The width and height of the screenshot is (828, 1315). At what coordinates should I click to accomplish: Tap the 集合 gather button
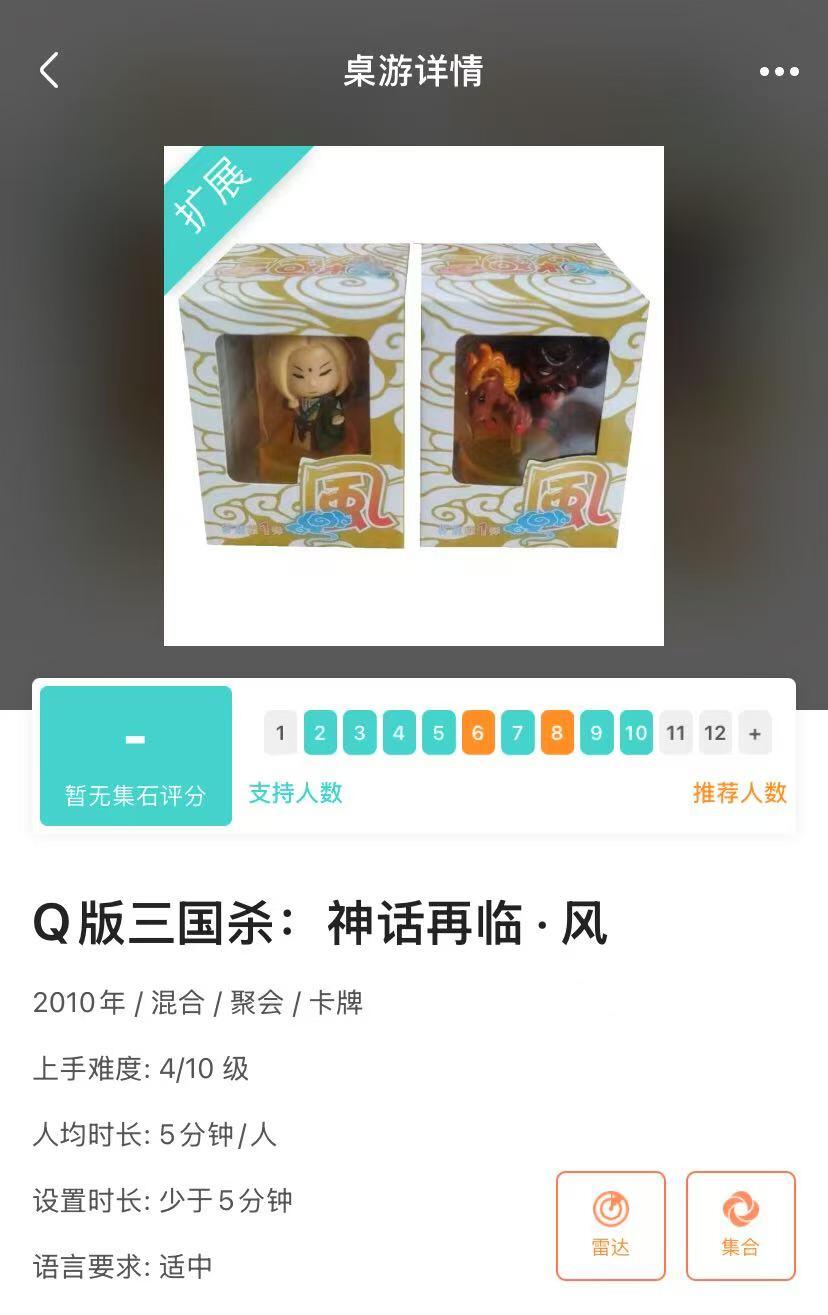pyautogui.click(x=741, y=1226)
